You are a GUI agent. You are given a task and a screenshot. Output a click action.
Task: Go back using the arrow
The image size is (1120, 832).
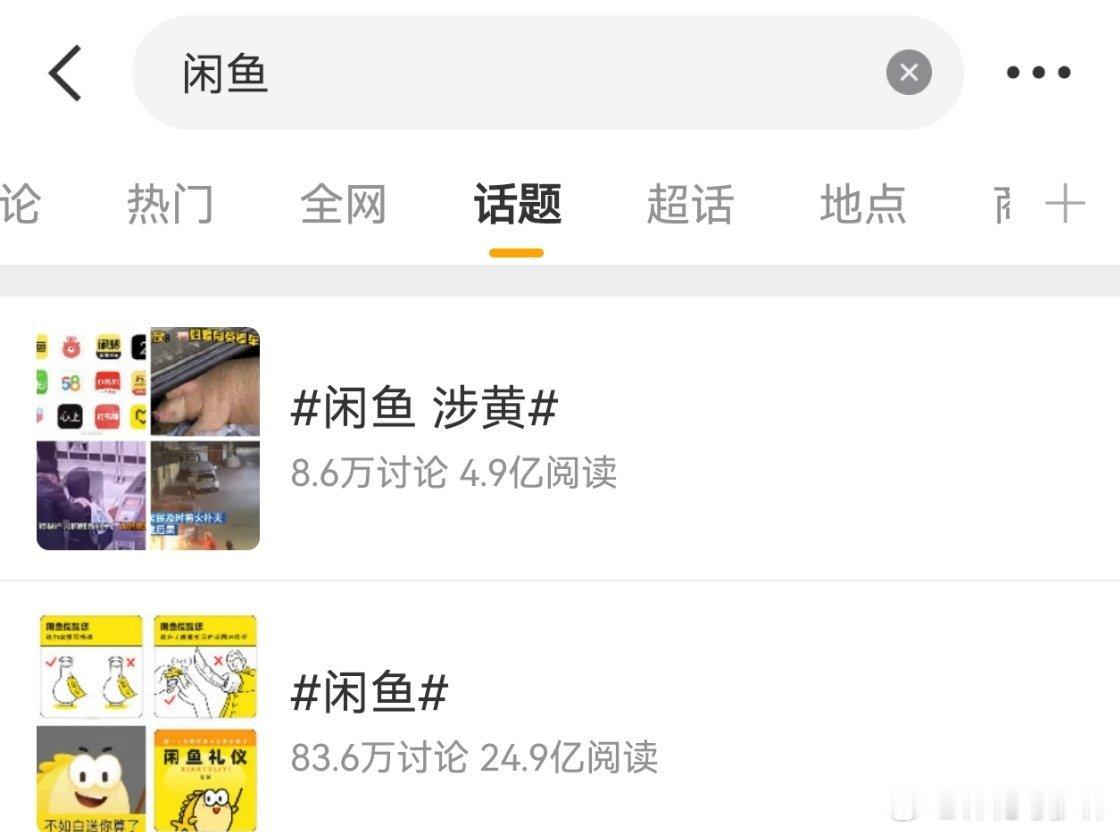coord(65,73)
